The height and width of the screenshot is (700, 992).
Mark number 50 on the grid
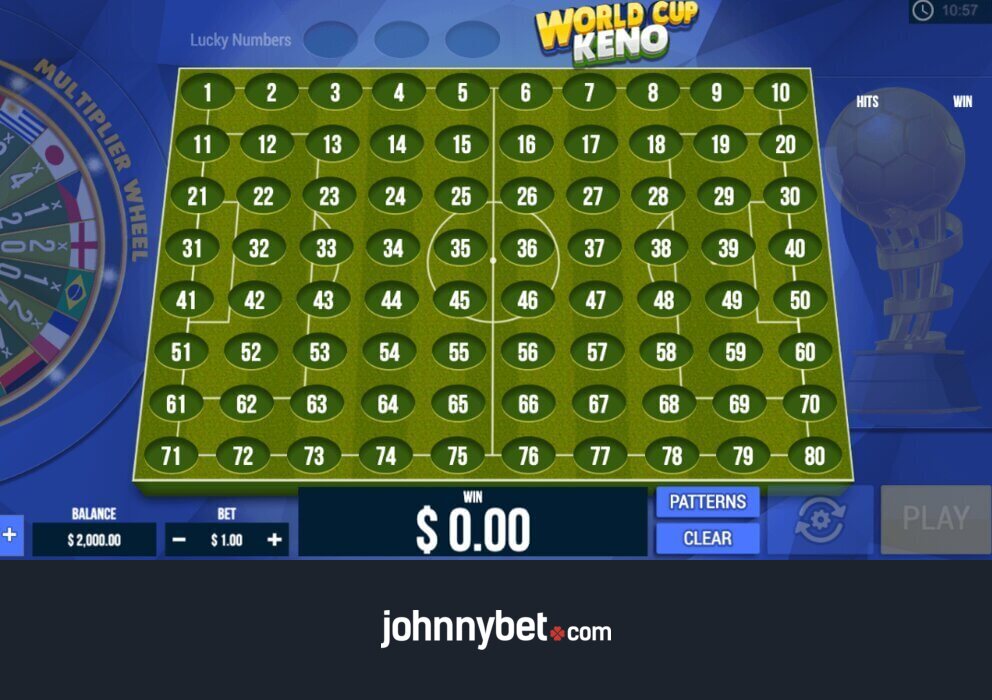[x=799, y=300]
